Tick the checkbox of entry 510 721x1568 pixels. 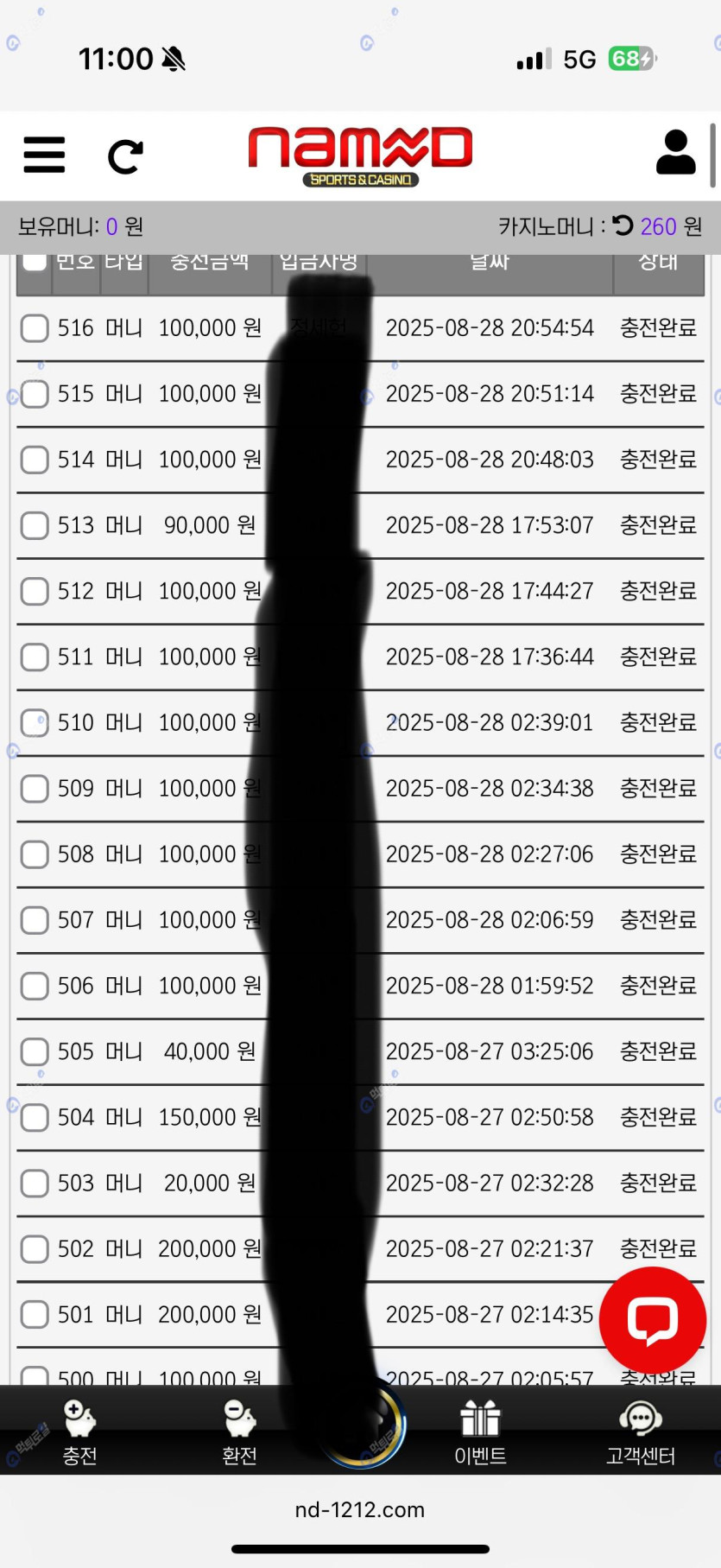coord(35,723)
